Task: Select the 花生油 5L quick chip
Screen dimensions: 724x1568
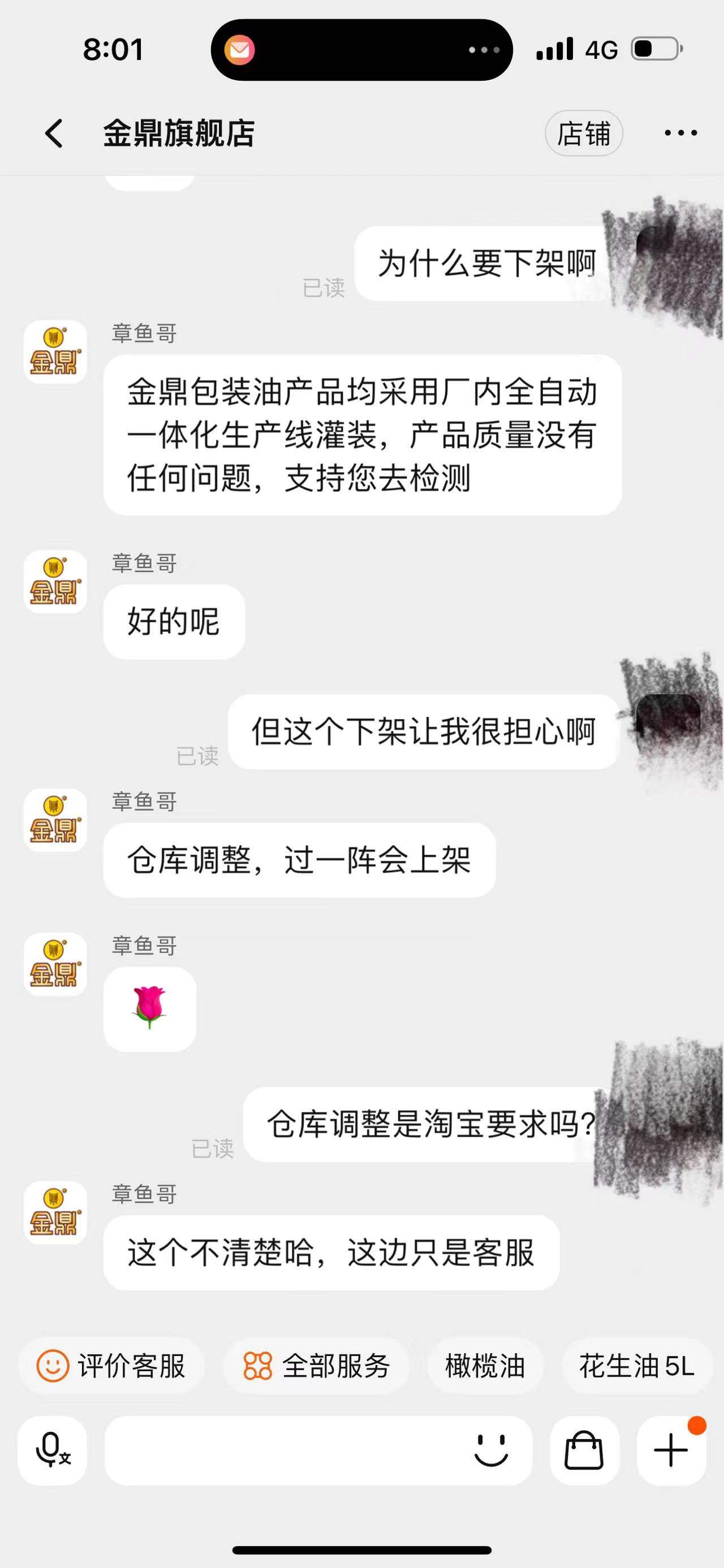Action: [x=636, y=1365]
